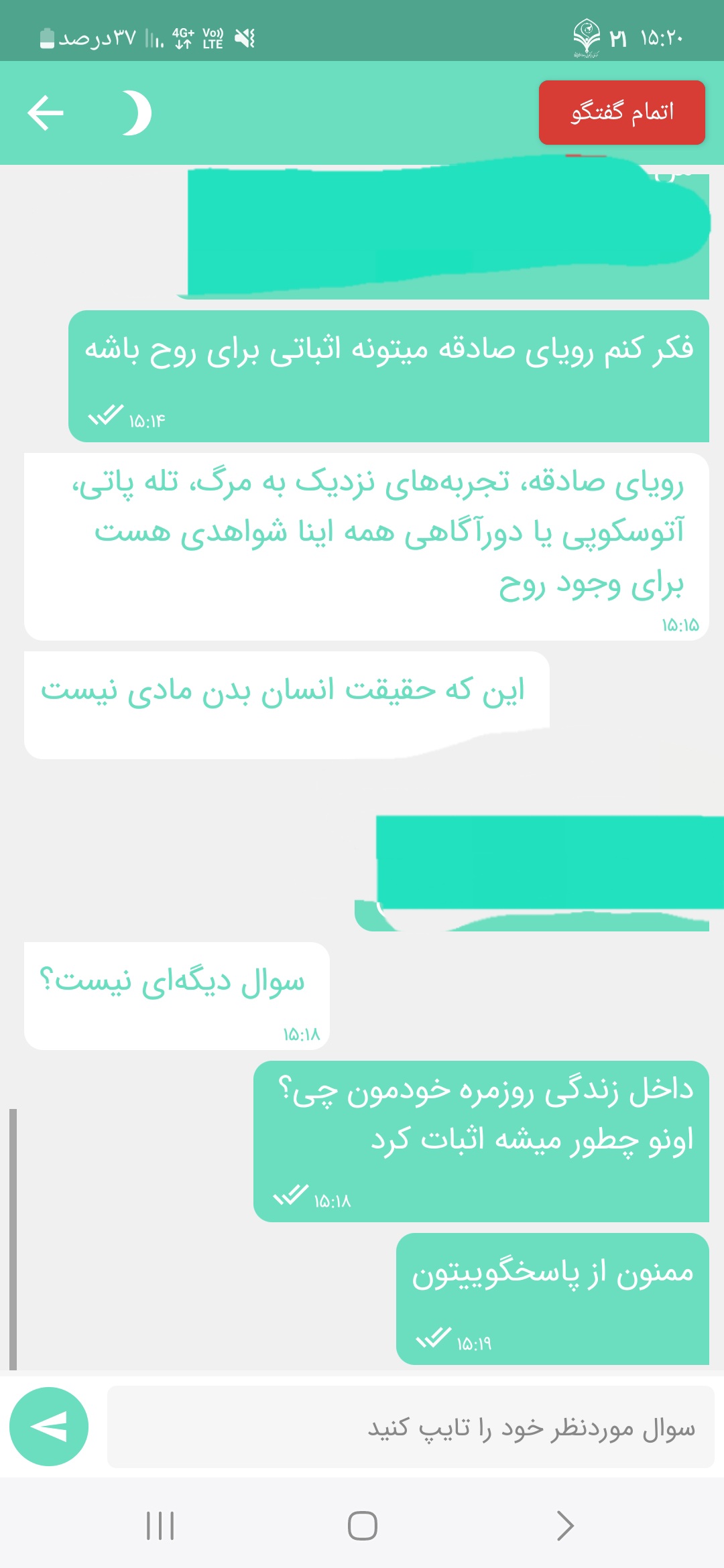Send the typed message
Image resolution: width=724 pixels, height=1568 pixels.
click(49, 1427)
